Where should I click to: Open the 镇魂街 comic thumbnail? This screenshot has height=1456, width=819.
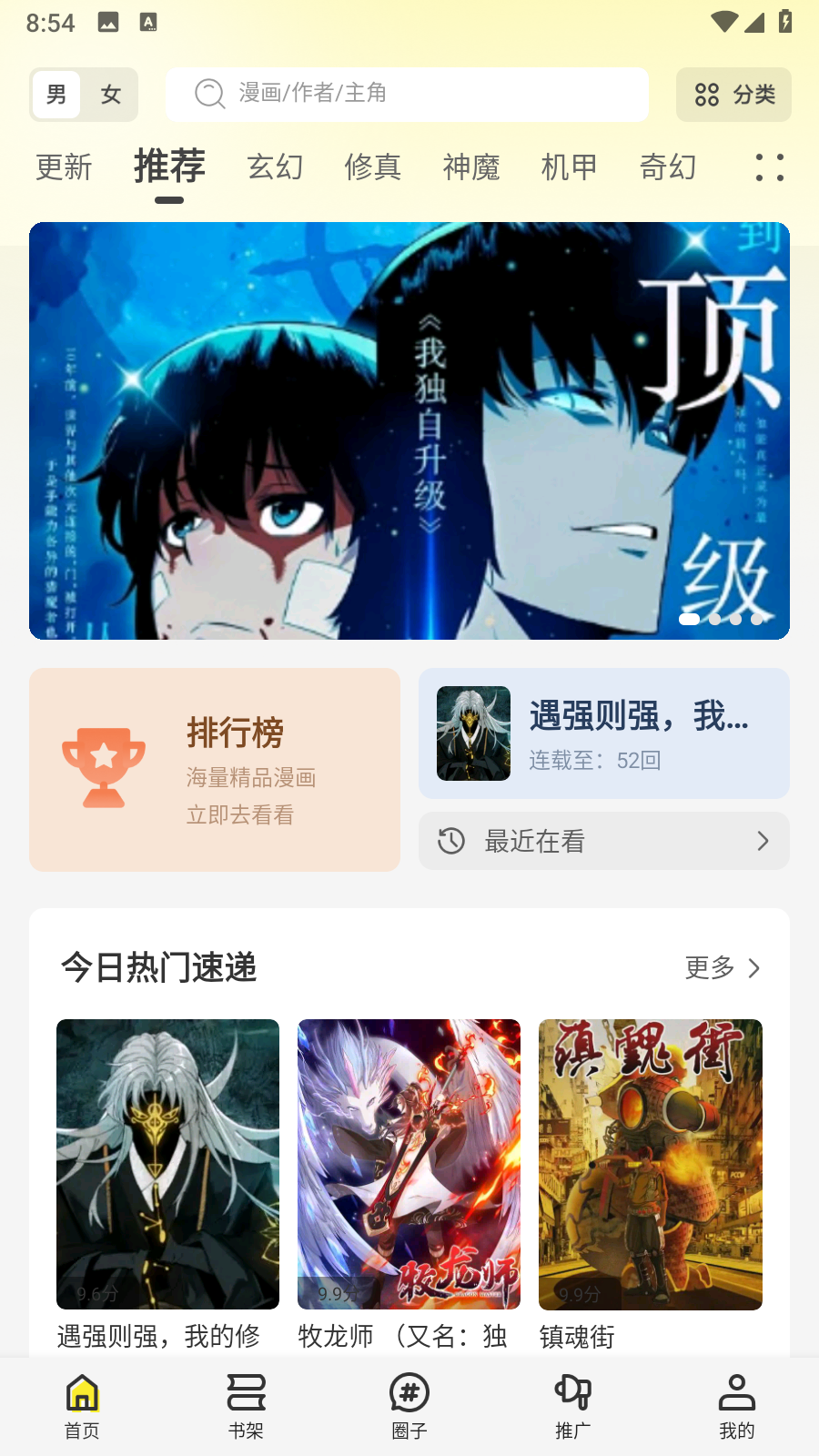pos(650,1165)
